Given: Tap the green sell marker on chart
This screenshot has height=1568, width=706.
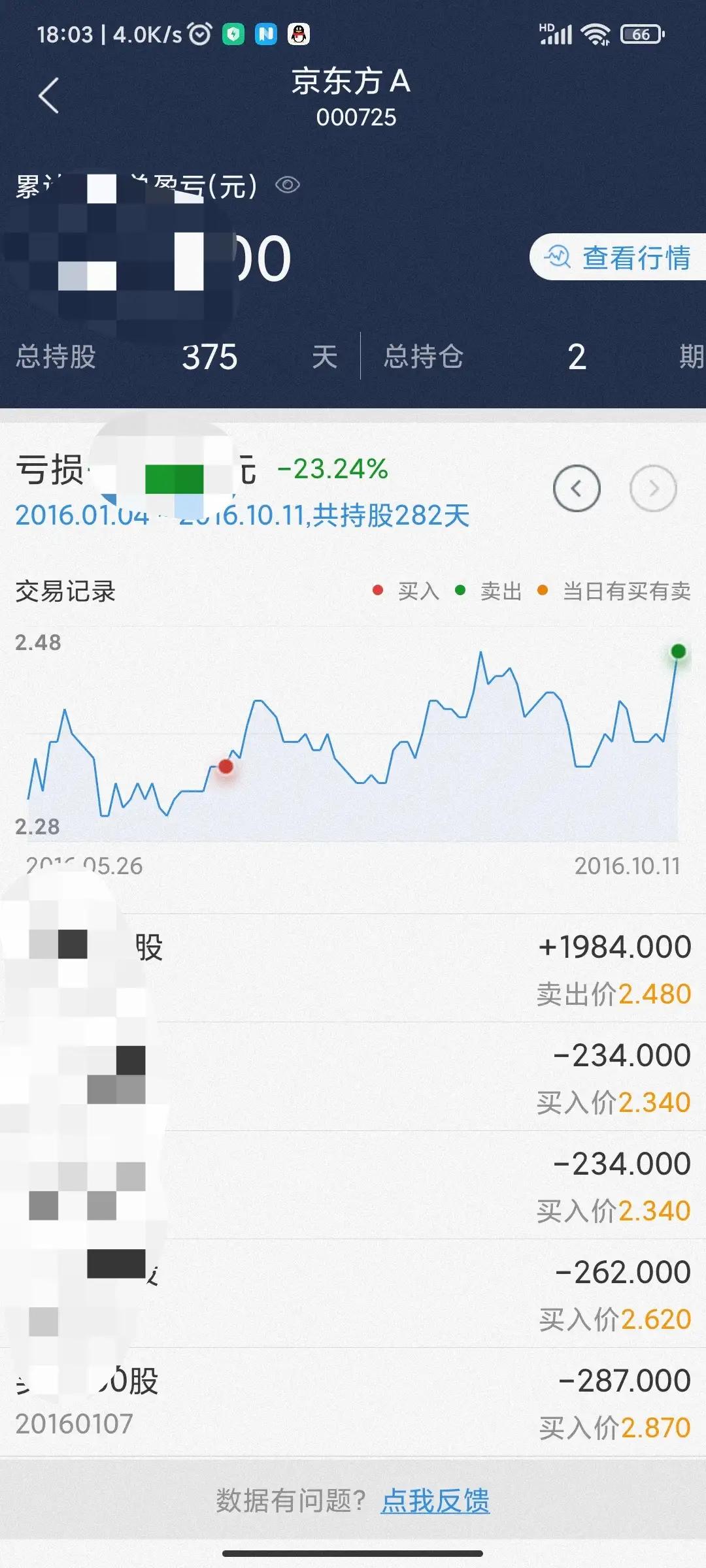Looking at the screenshot, I should [678, 651].
